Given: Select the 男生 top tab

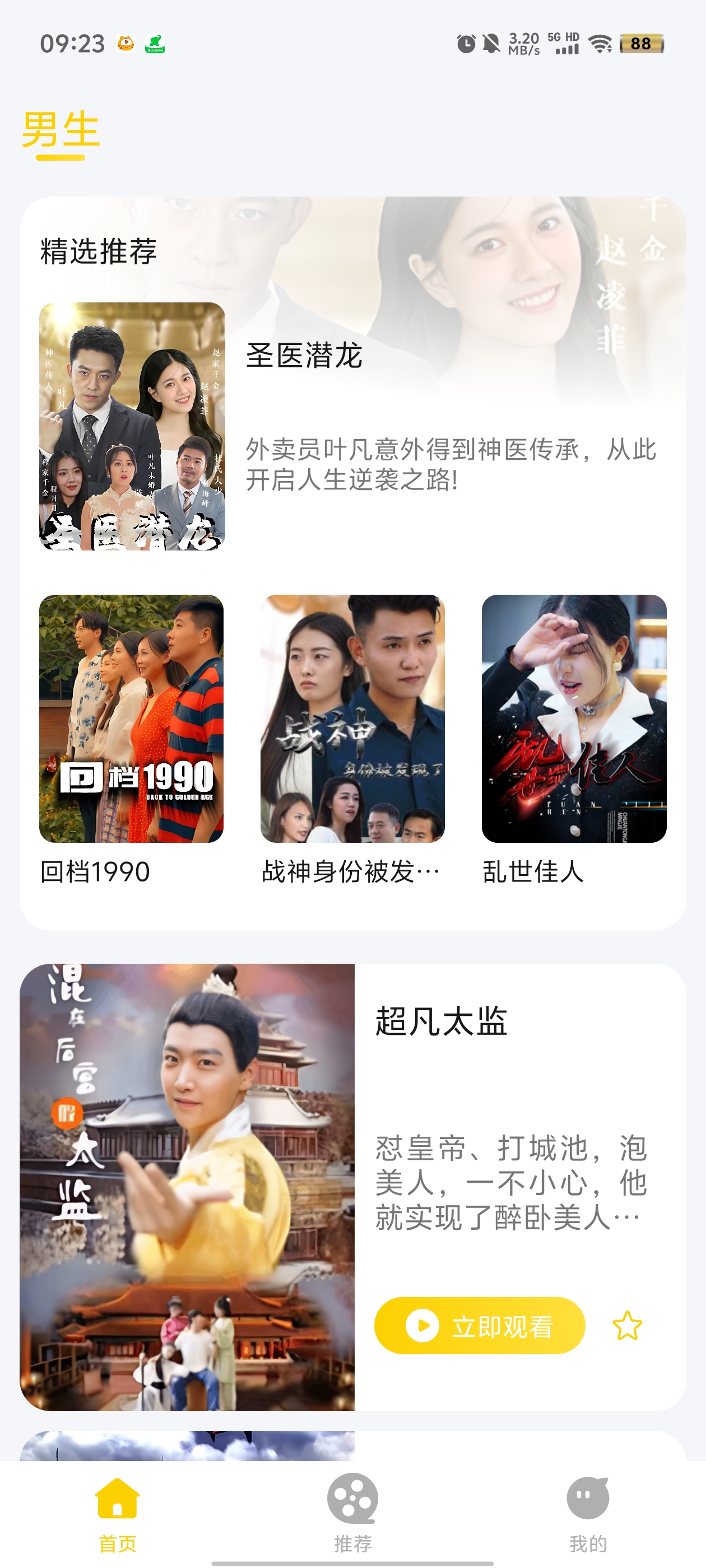Looking at the screenshot, I should pos(61,131).
